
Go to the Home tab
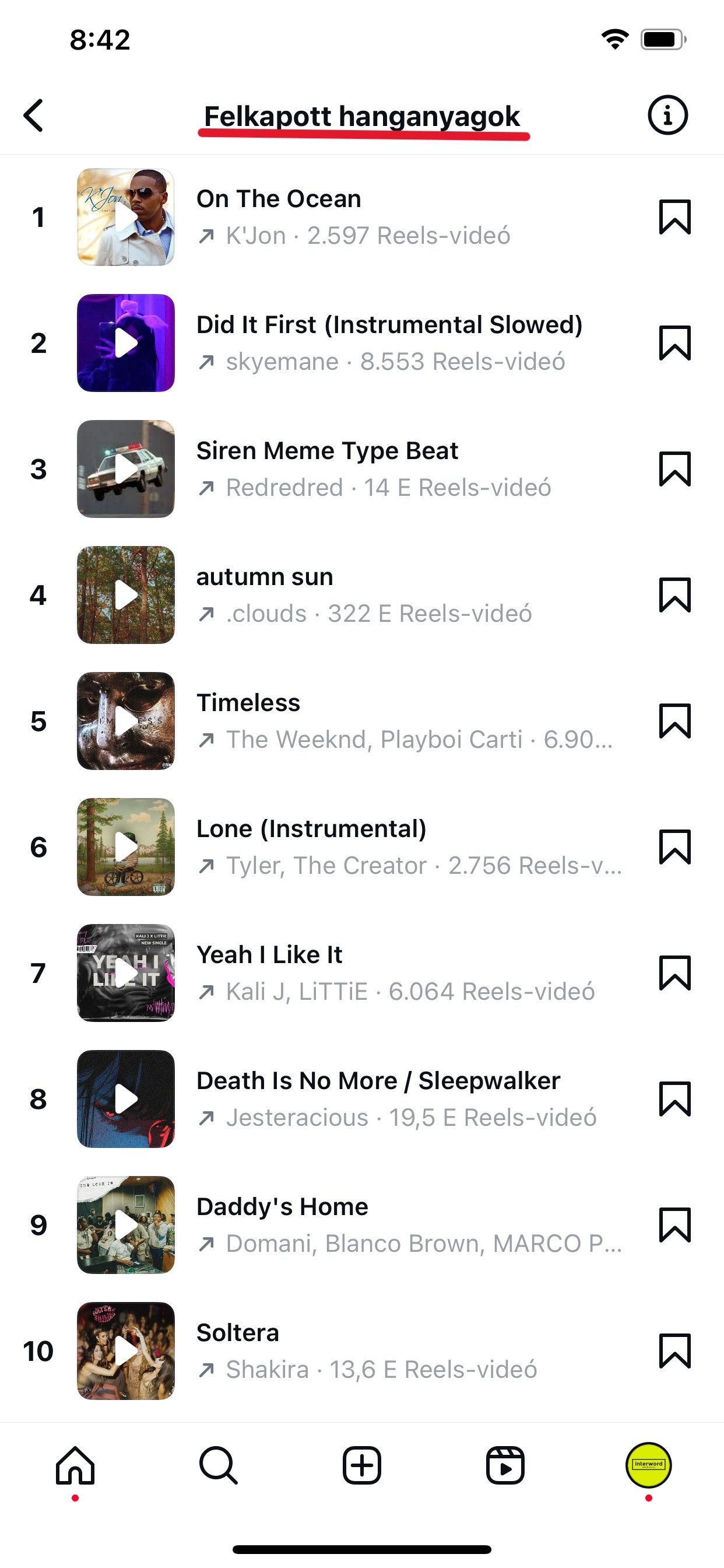click(75, 1466)
